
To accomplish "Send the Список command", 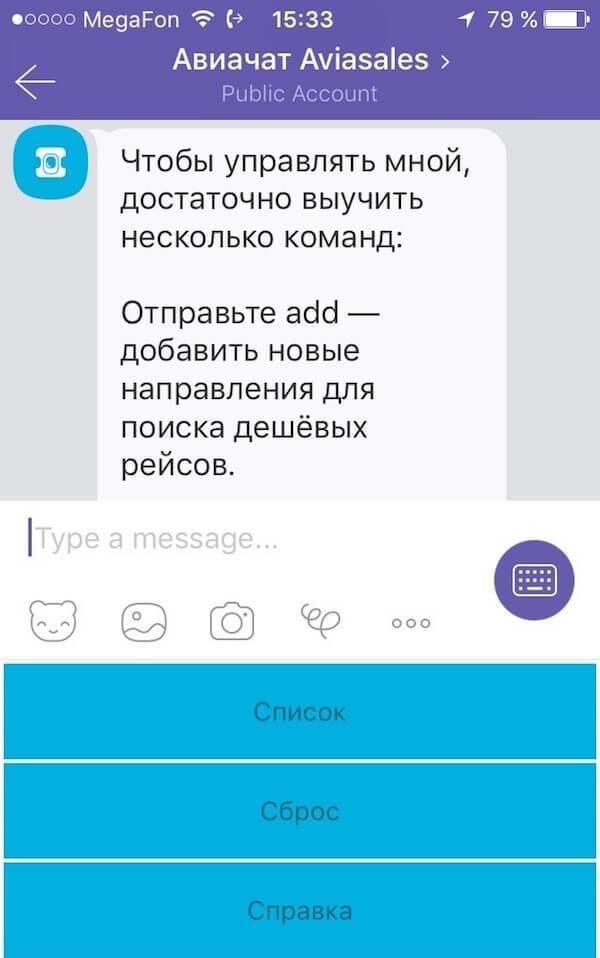I will point(300,711).
